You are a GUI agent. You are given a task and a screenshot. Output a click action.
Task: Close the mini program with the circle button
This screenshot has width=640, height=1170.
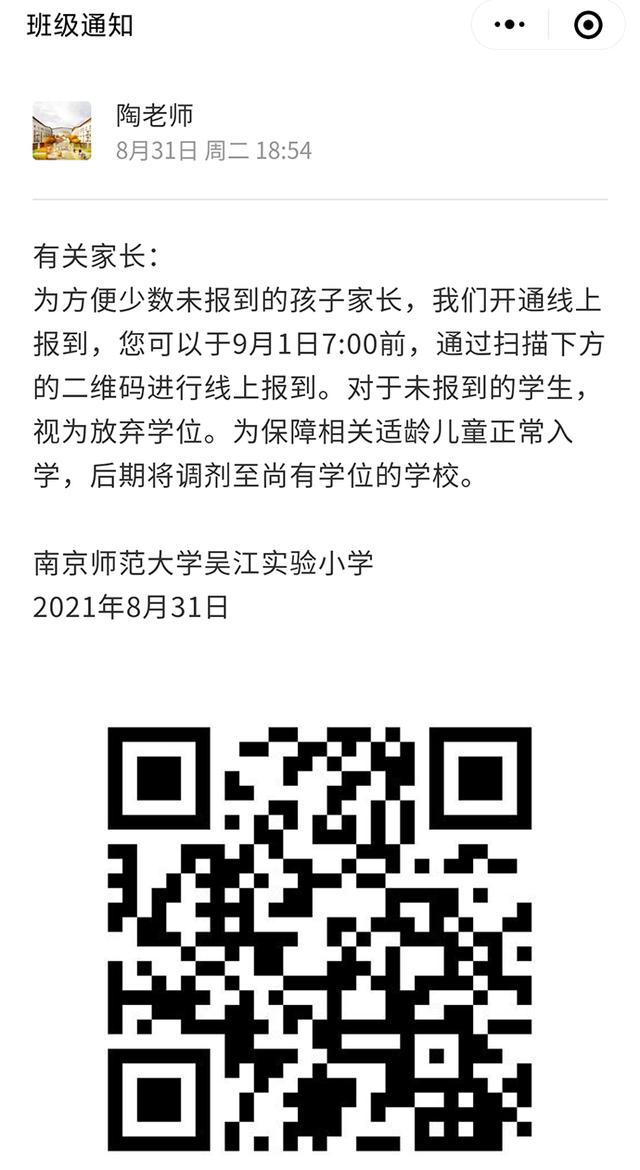coord(588,25)
